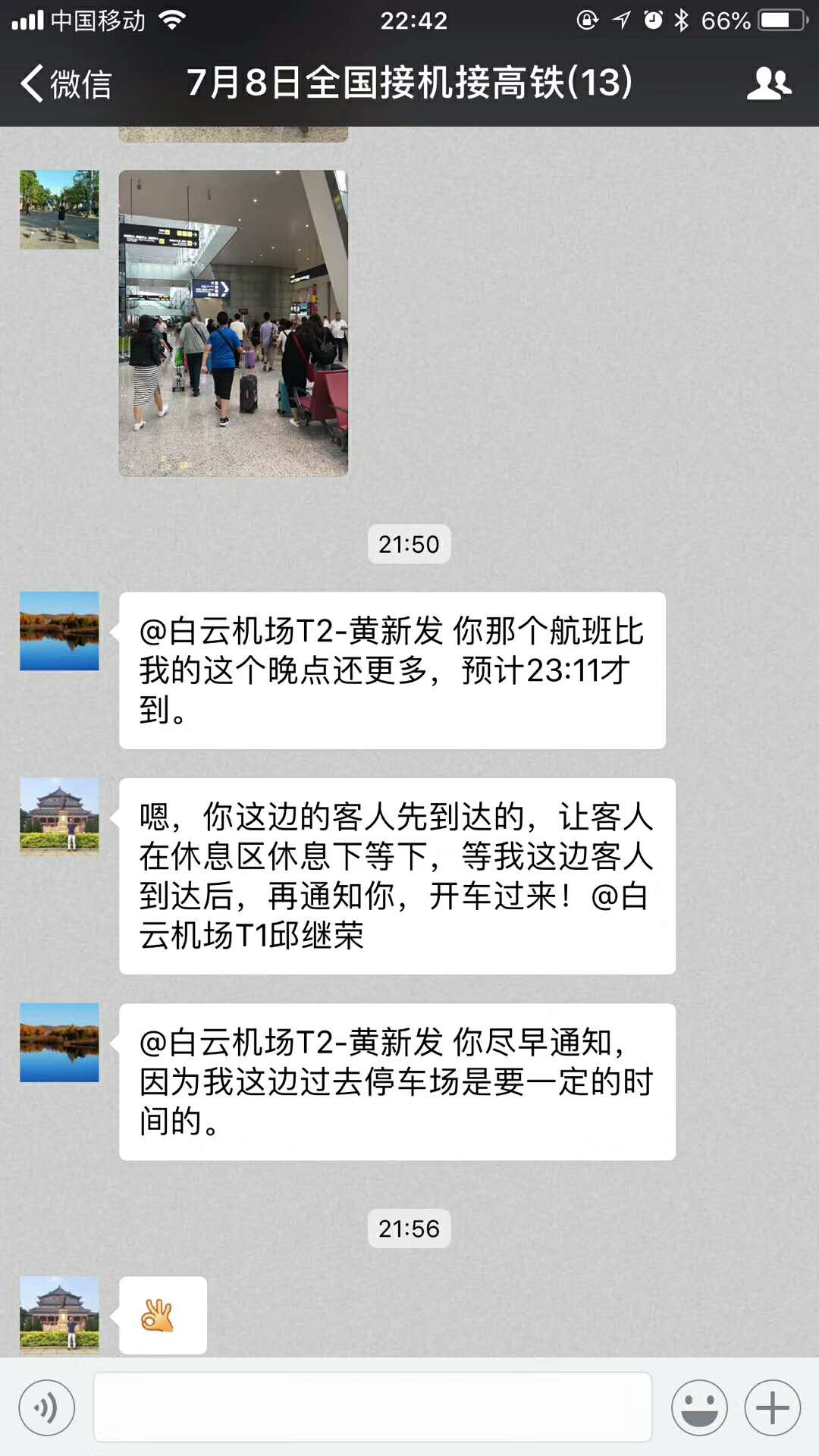Open chat title 7月8日全国接机接高铁(13)

pos(409,85)
